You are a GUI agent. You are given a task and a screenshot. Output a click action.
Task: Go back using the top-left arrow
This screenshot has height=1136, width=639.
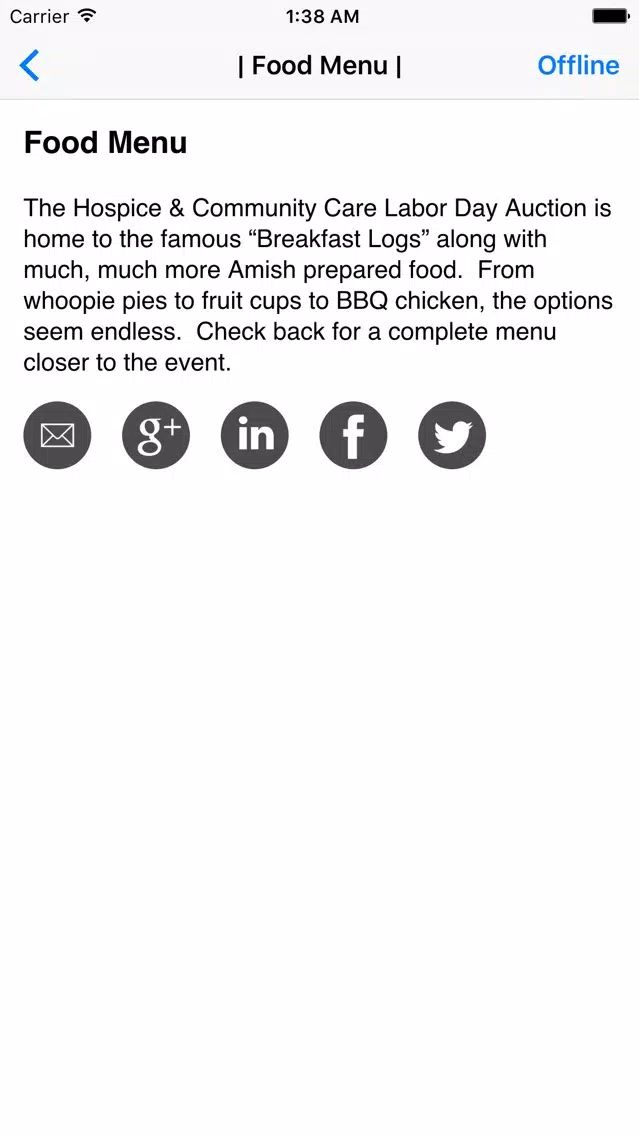point(30,66)
